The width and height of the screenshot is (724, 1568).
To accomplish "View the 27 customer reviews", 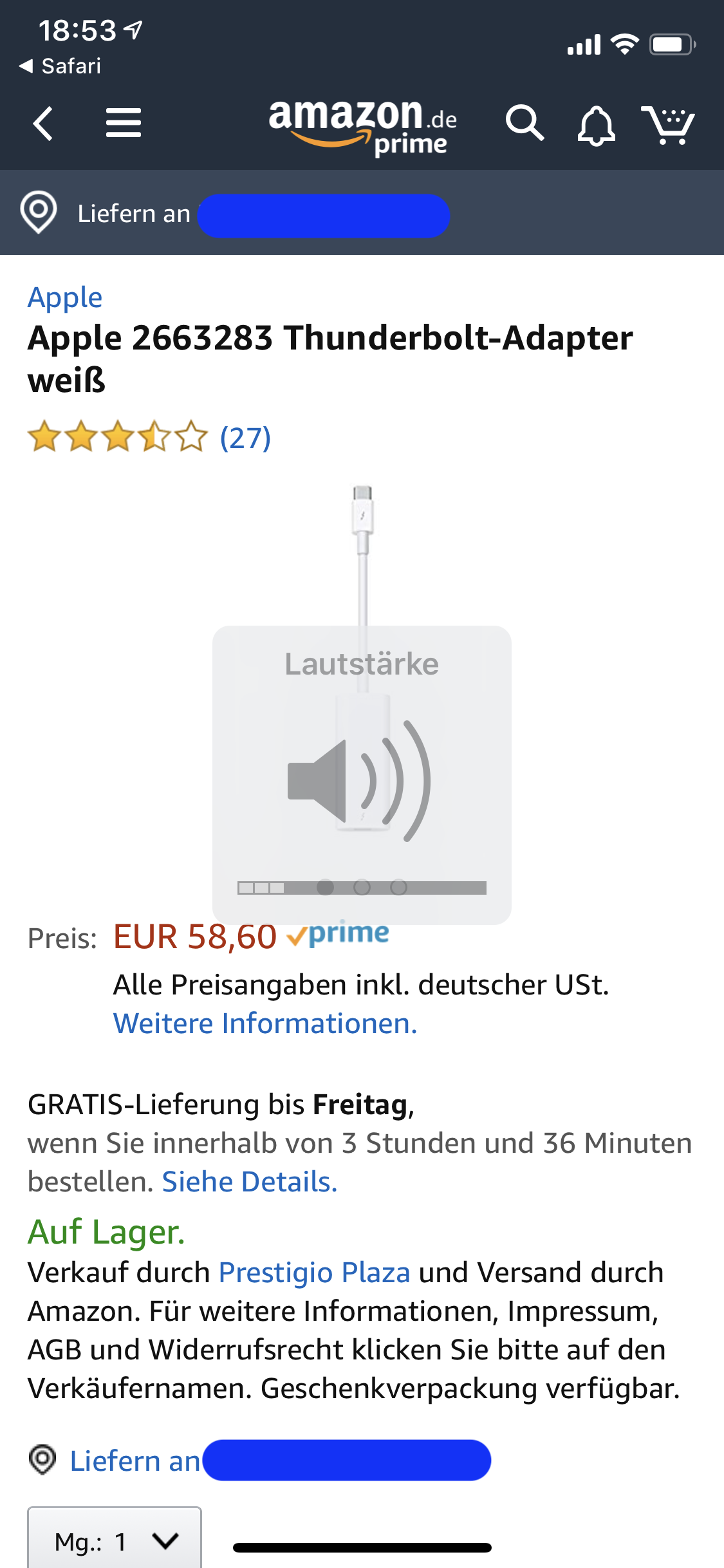I will pyautogui.click(x=245, y=438).
